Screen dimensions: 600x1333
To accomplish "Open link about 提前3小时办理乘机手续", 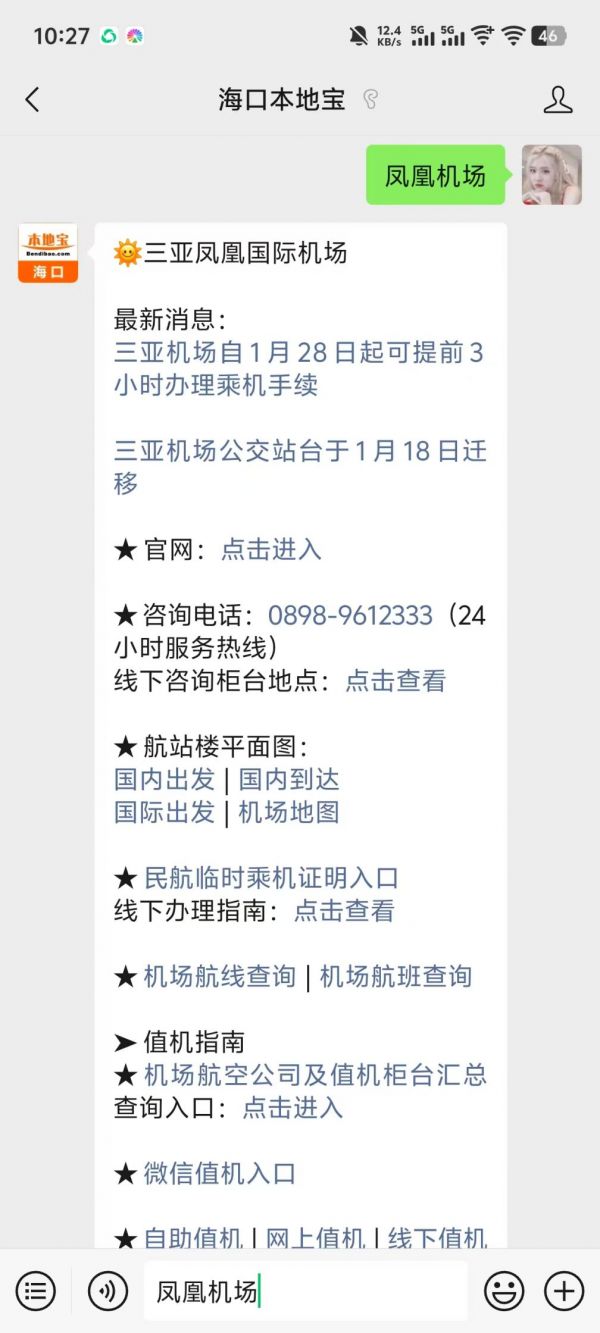I will 298,368.
